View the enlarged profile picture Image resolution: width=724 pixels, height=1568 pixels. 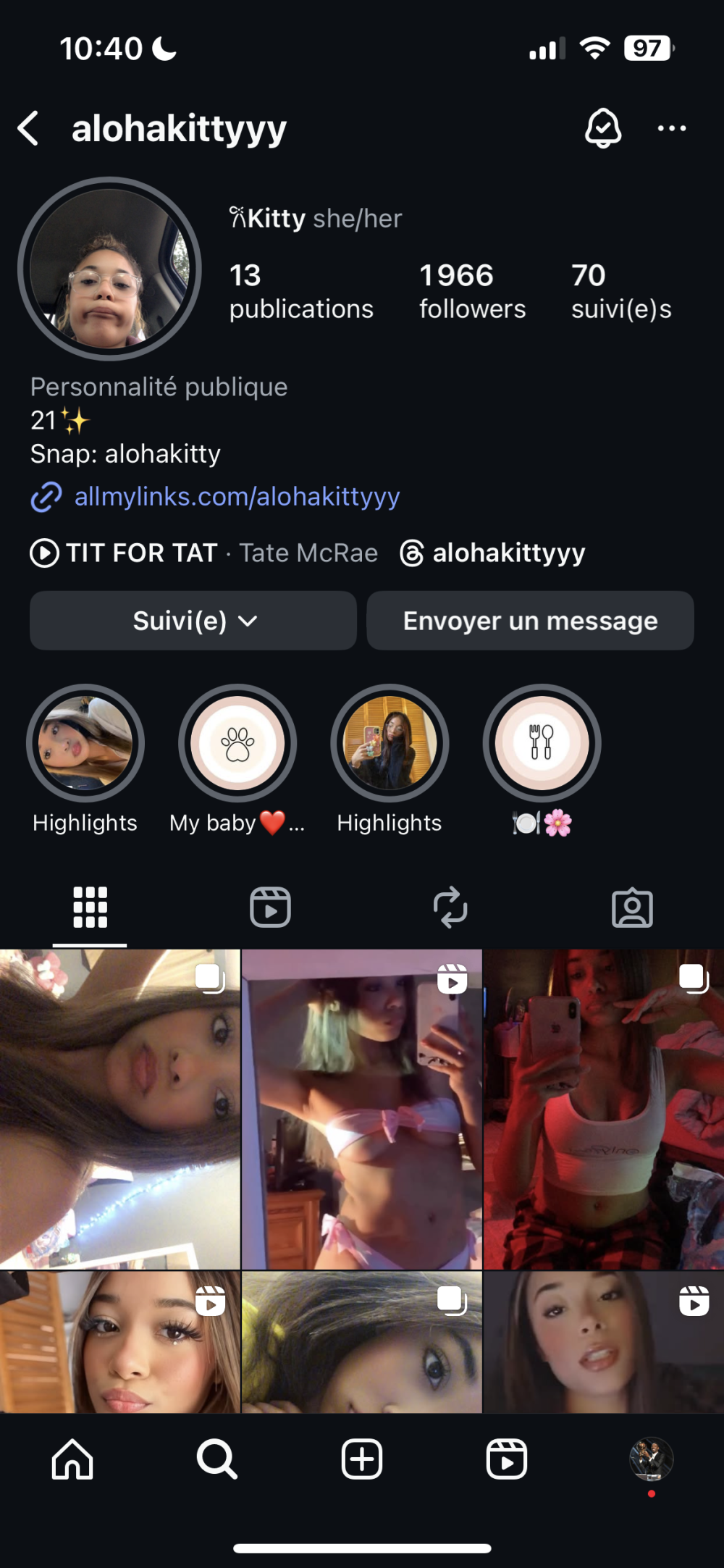(109, 269)
